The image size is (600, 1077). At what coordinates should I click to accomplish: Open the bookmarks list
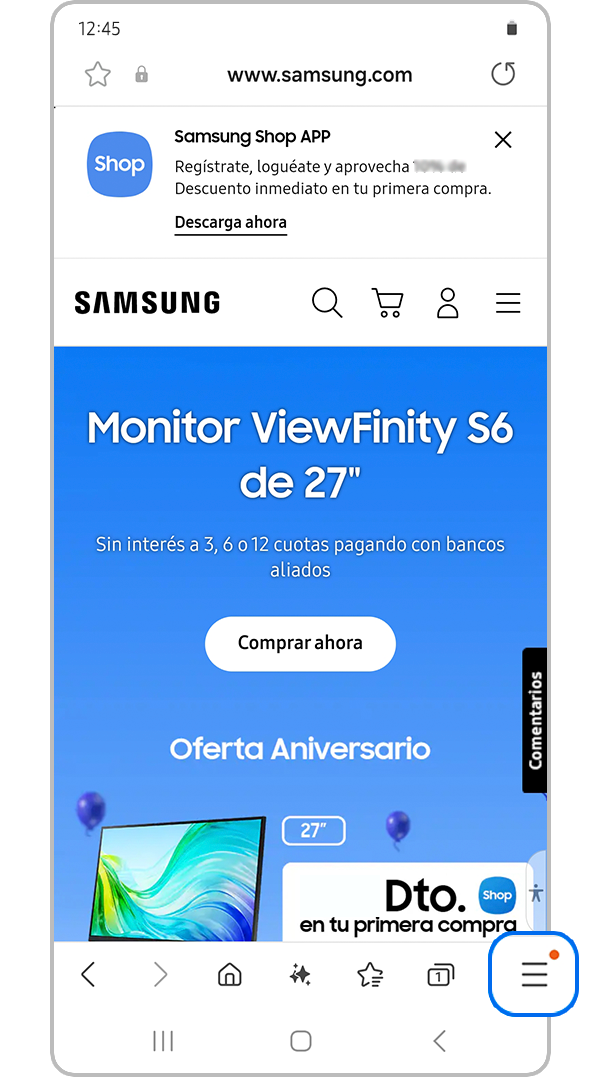tap(370, 974)
